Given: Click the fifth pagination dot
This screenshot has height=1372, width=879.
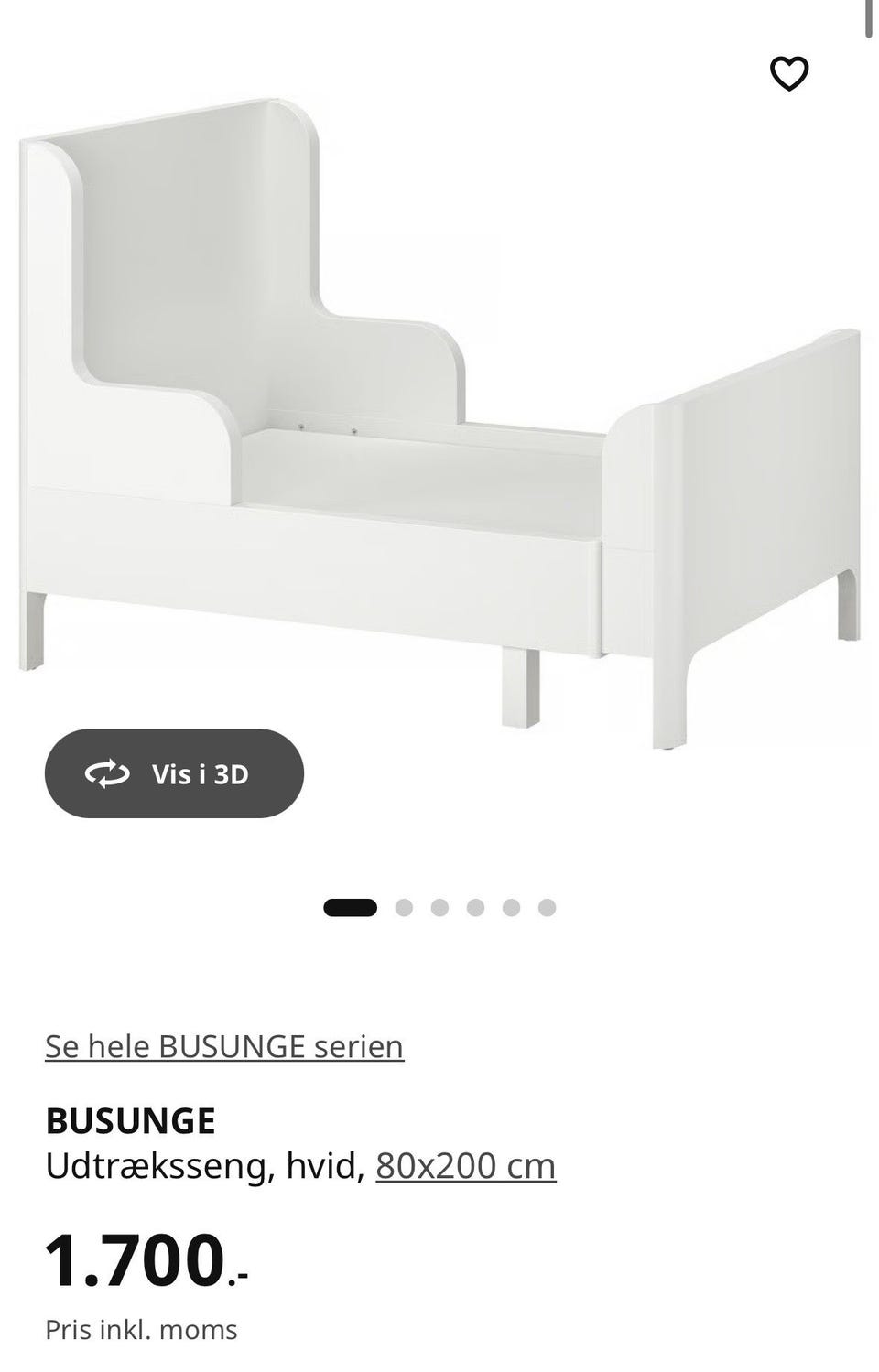Looking at the screenshot, I should (511, 907).
